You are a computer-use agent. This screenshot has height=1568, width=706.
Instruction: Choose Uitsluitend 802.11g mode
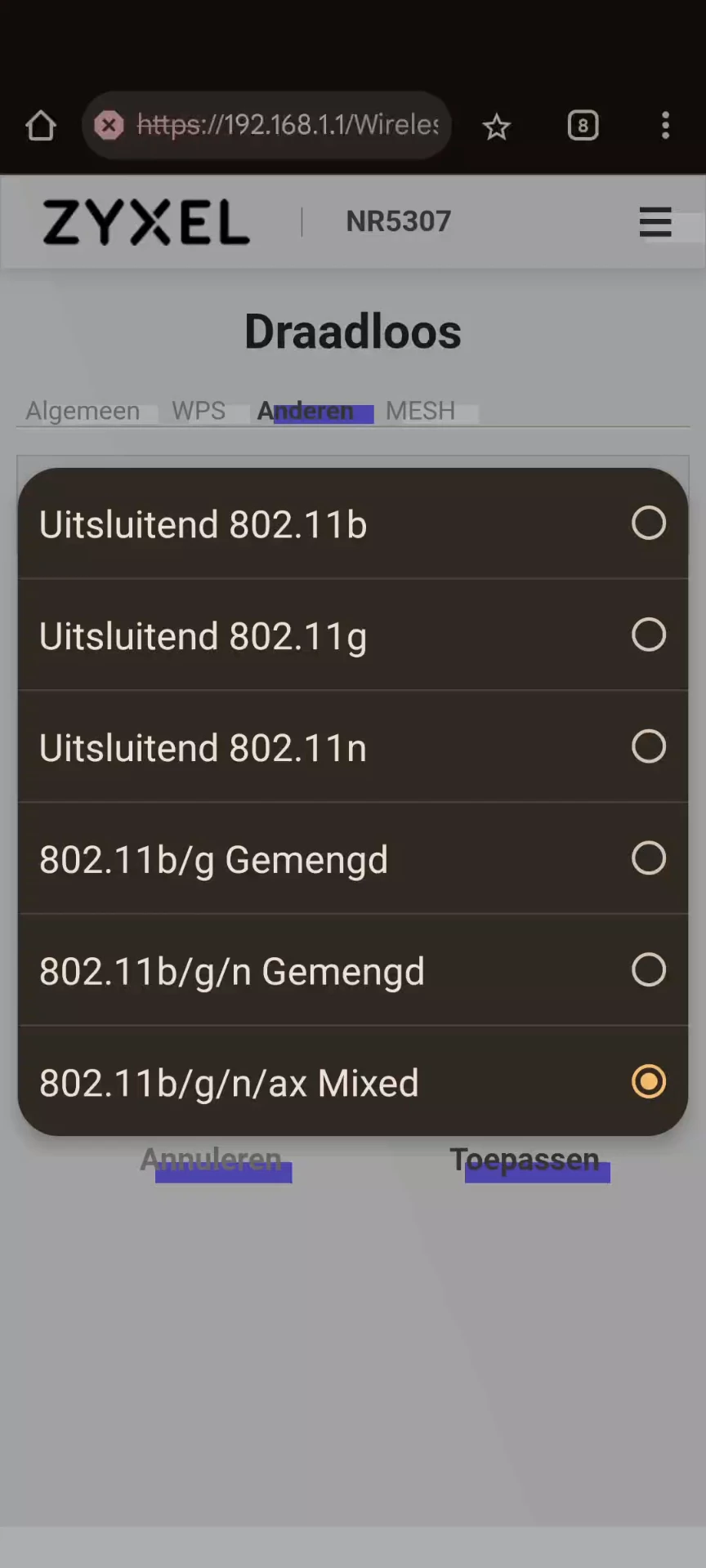[x=352, y=635]
